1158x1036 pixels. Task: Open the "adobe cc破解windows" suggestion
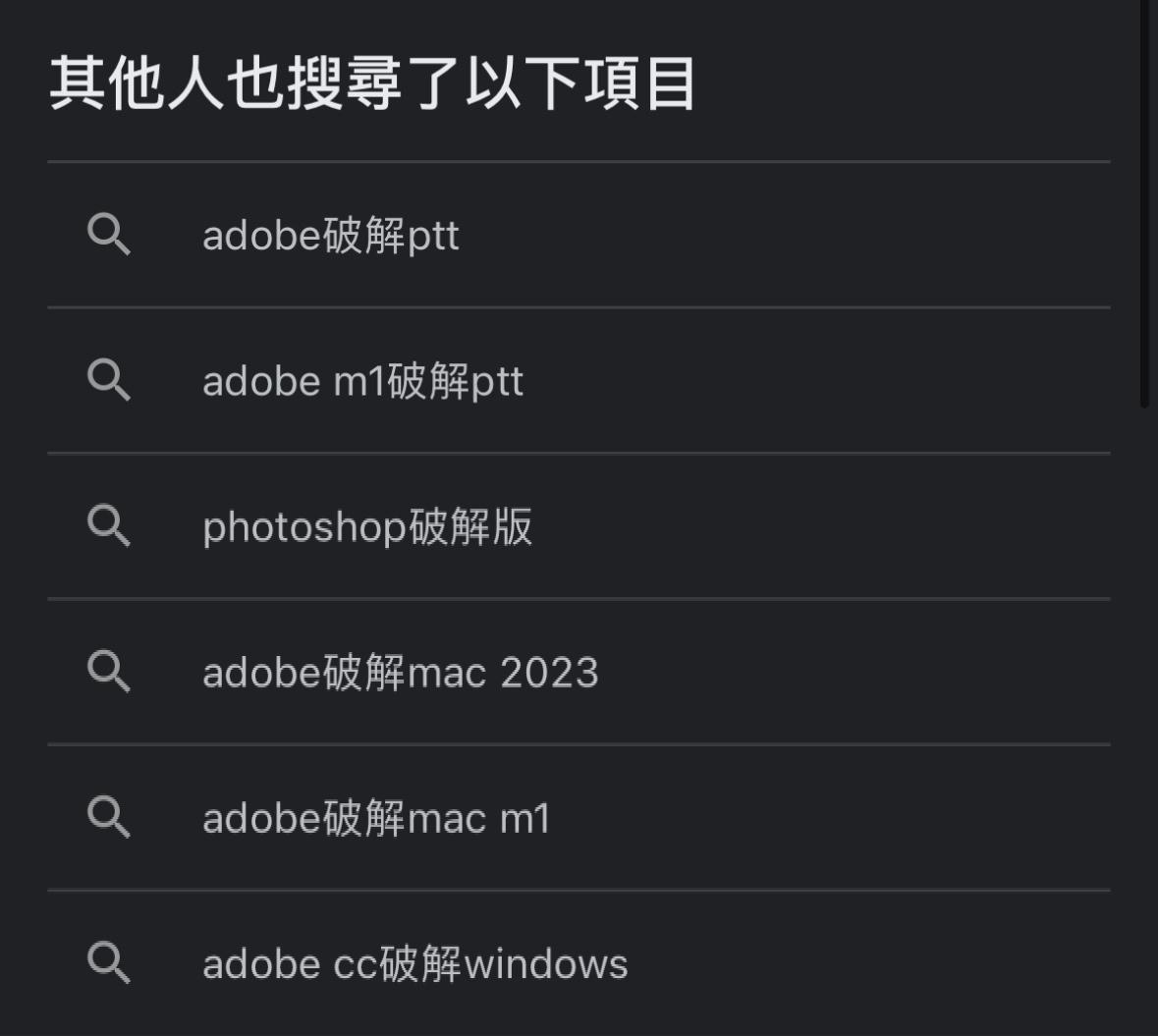pyautogui.click(x=414, y=964)
